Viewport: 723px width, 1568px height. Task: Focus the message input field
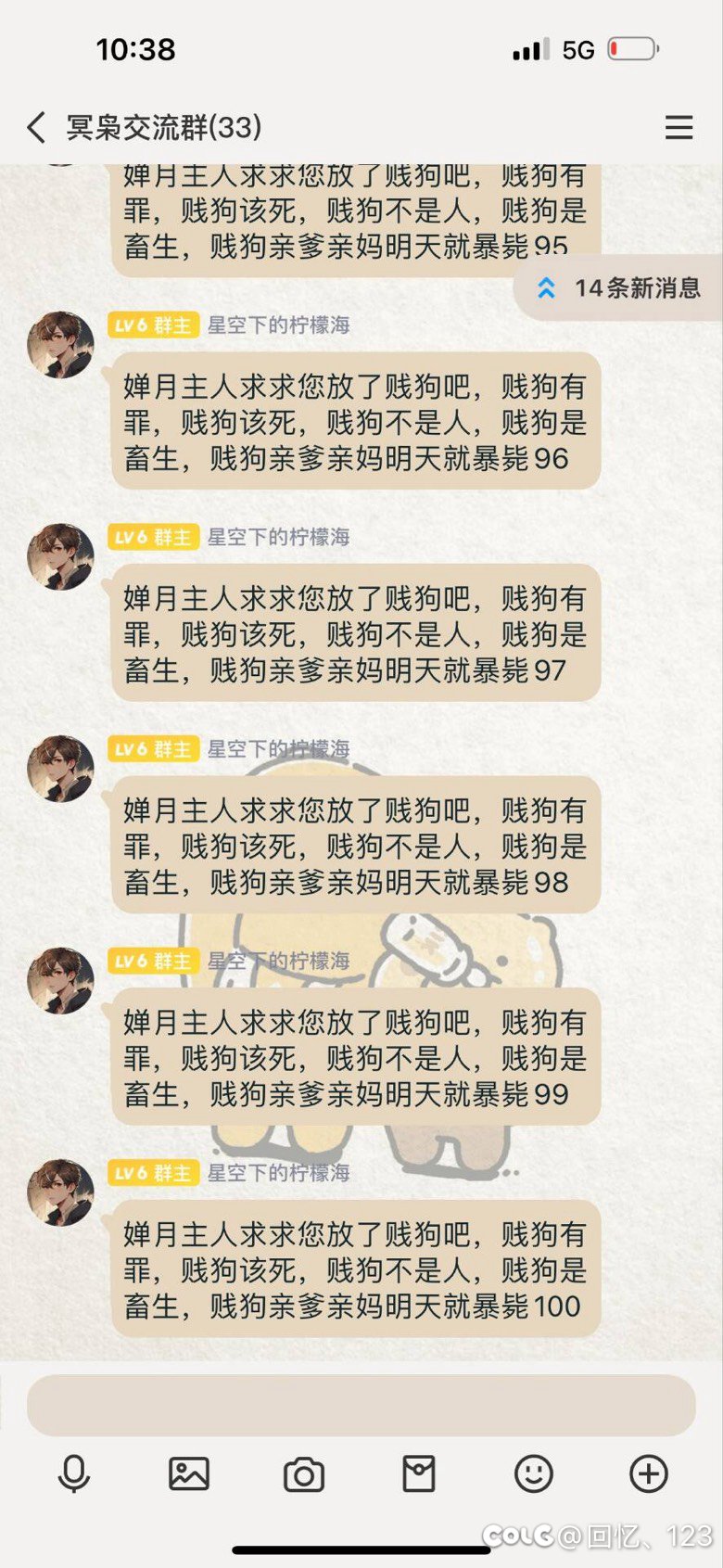point(361,1405)
